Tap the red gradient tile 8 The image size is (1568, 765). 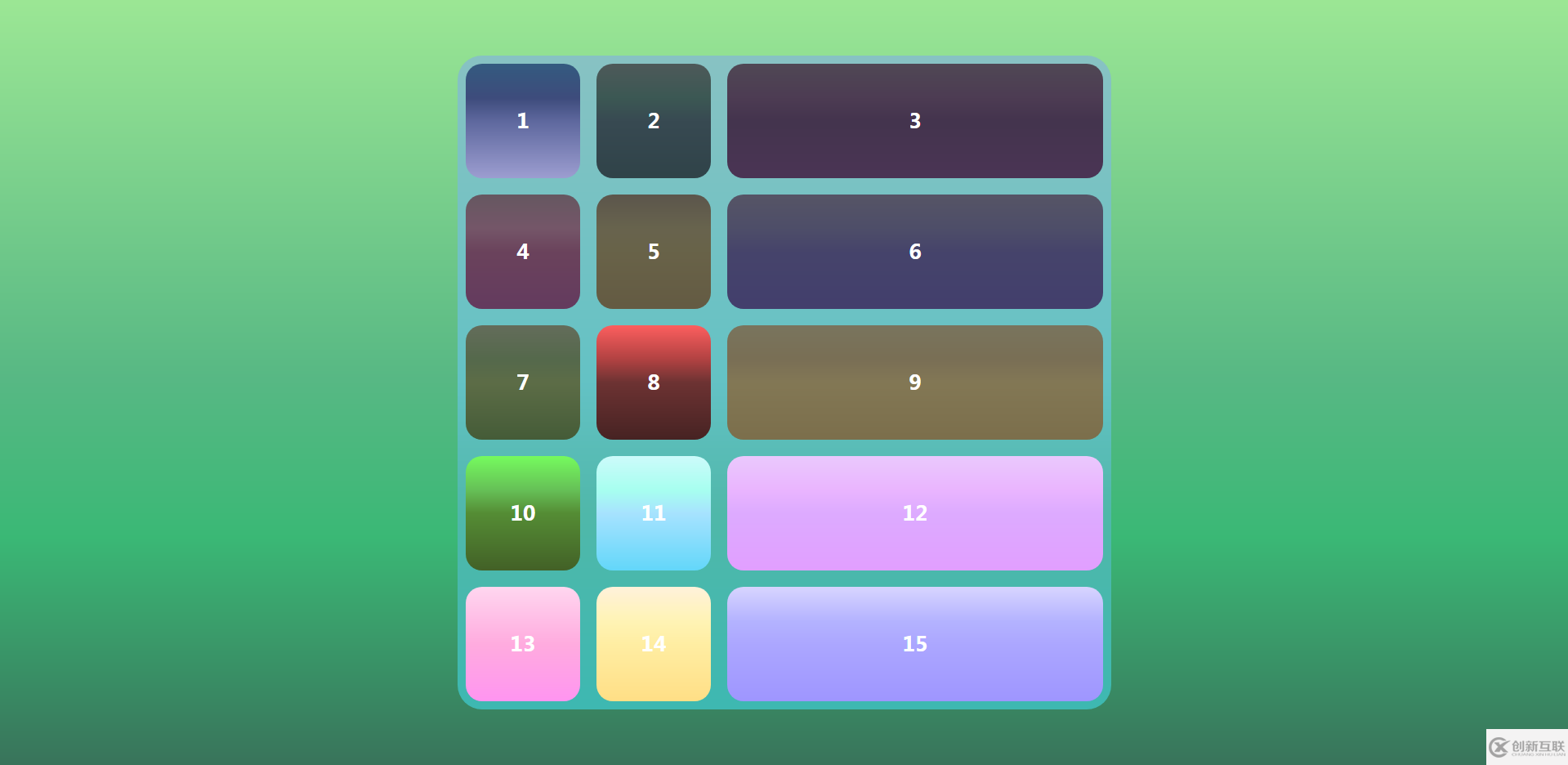click(x=654, y=382)
